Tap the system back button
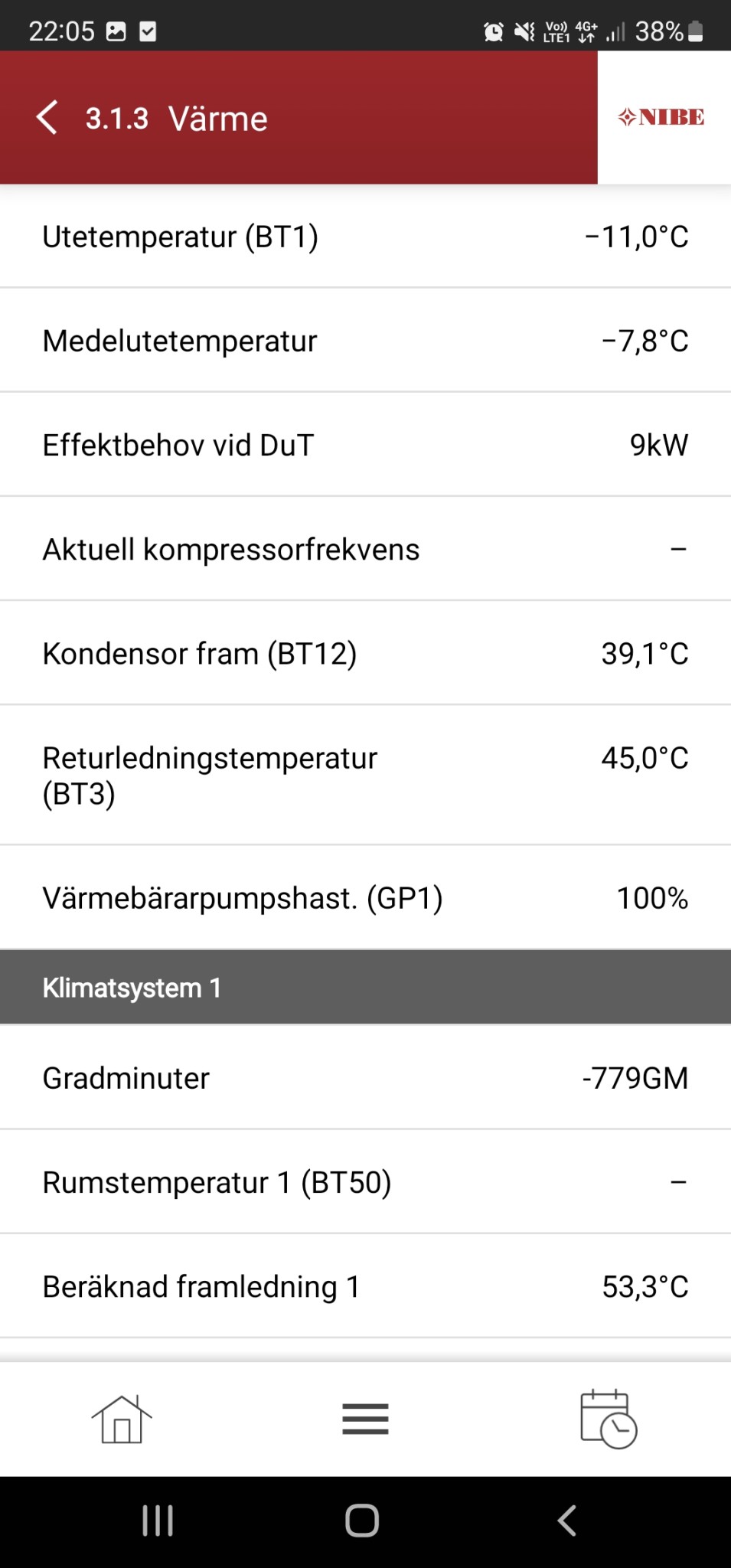Viewport: 731px width, 1568px height. [567, 1521]
